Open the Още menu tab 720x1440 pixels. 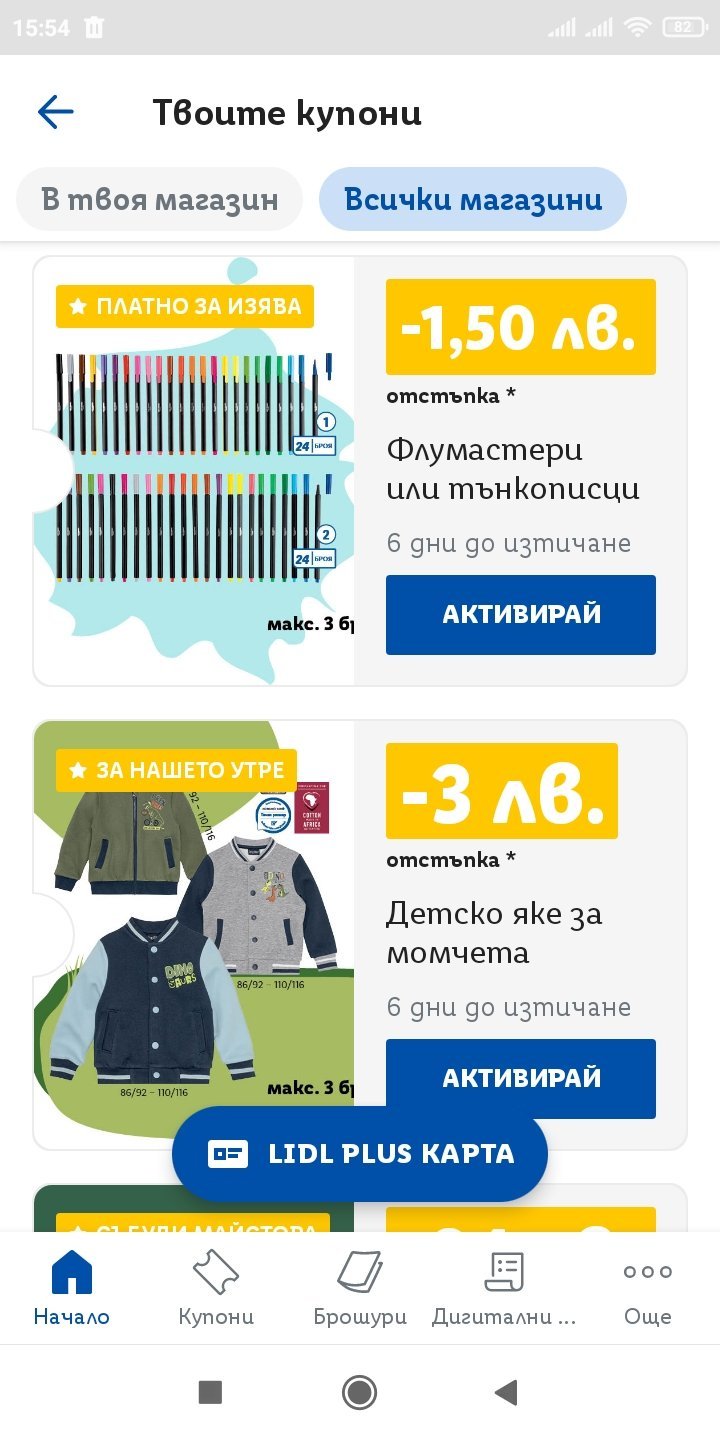click(648, 1288)
